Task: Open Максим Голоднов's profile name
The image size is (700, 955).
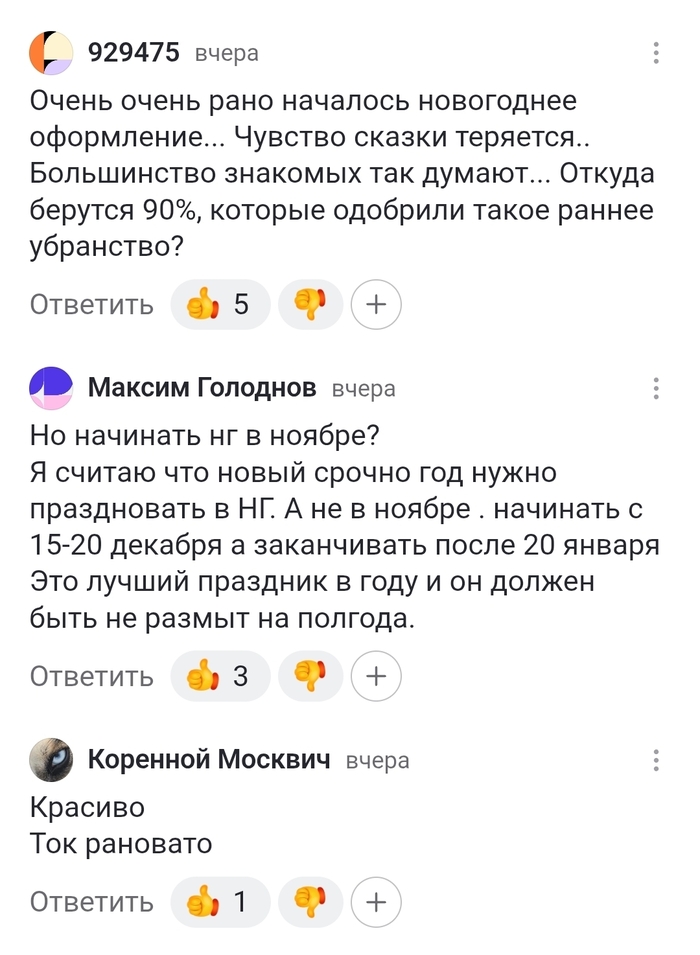Action: coord(203,388)
